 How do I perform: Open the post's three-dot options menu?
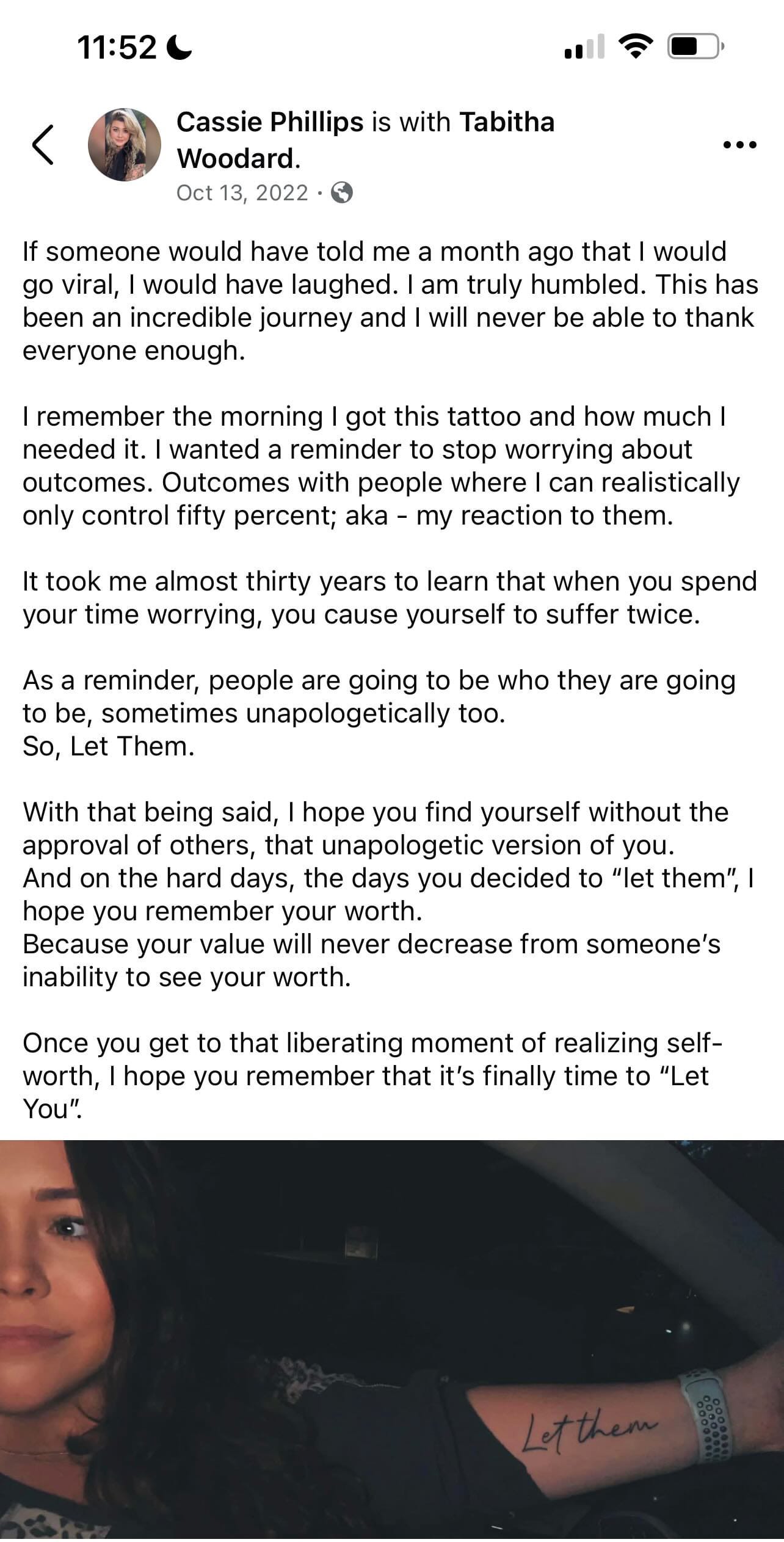coord(739,145)
